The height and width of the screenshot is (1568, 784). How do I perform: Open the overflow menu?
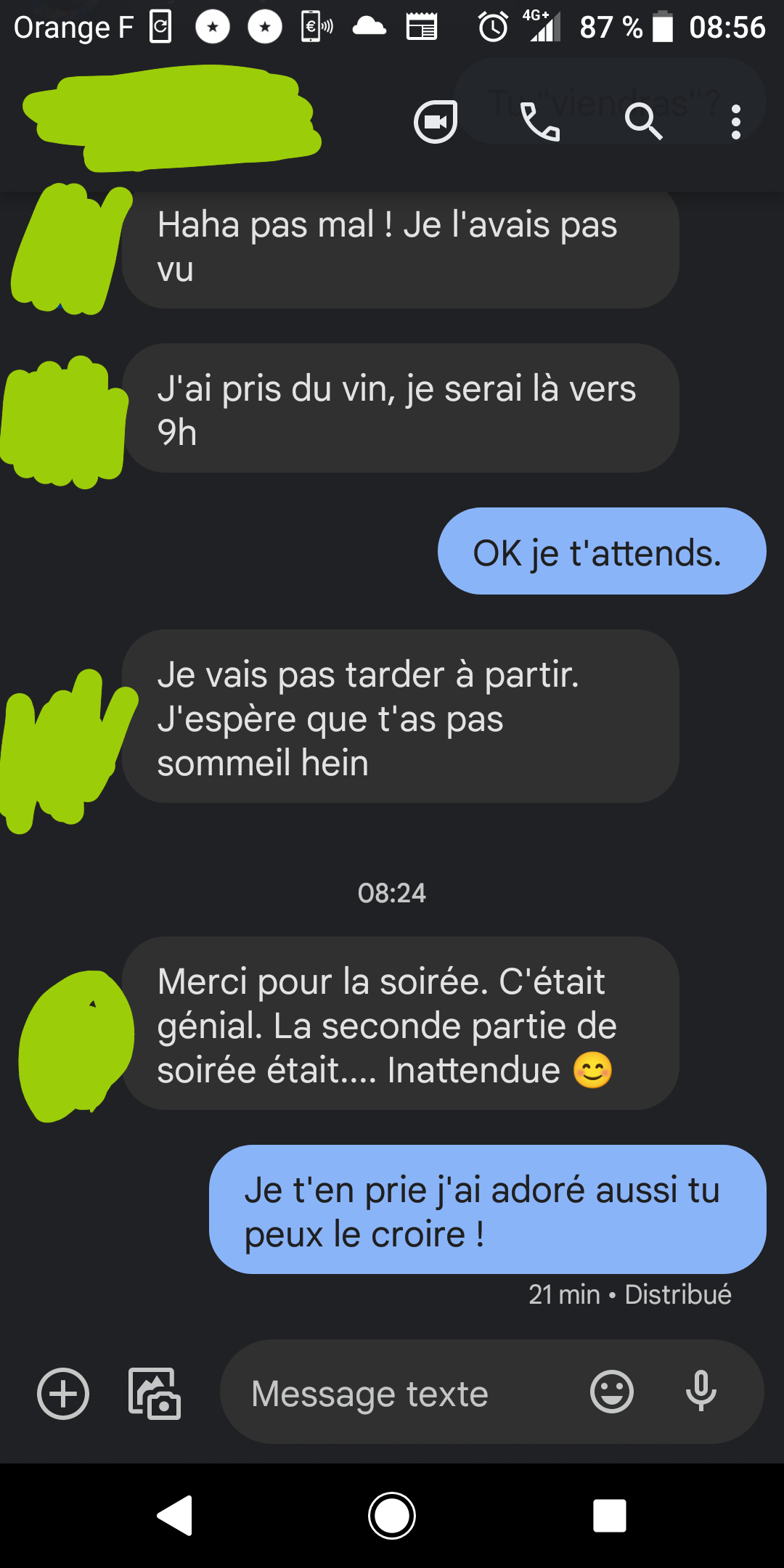point(735,122)
